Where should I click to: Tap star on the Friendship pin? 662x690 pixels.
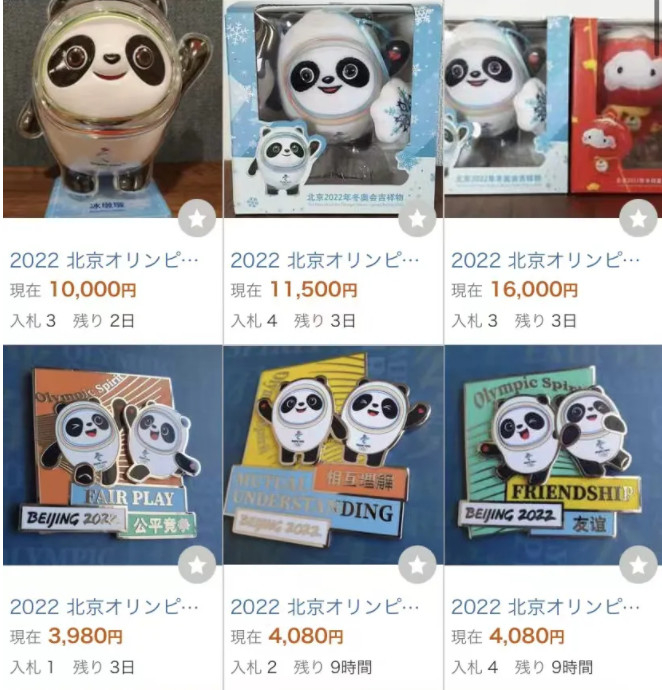point(638,565)
